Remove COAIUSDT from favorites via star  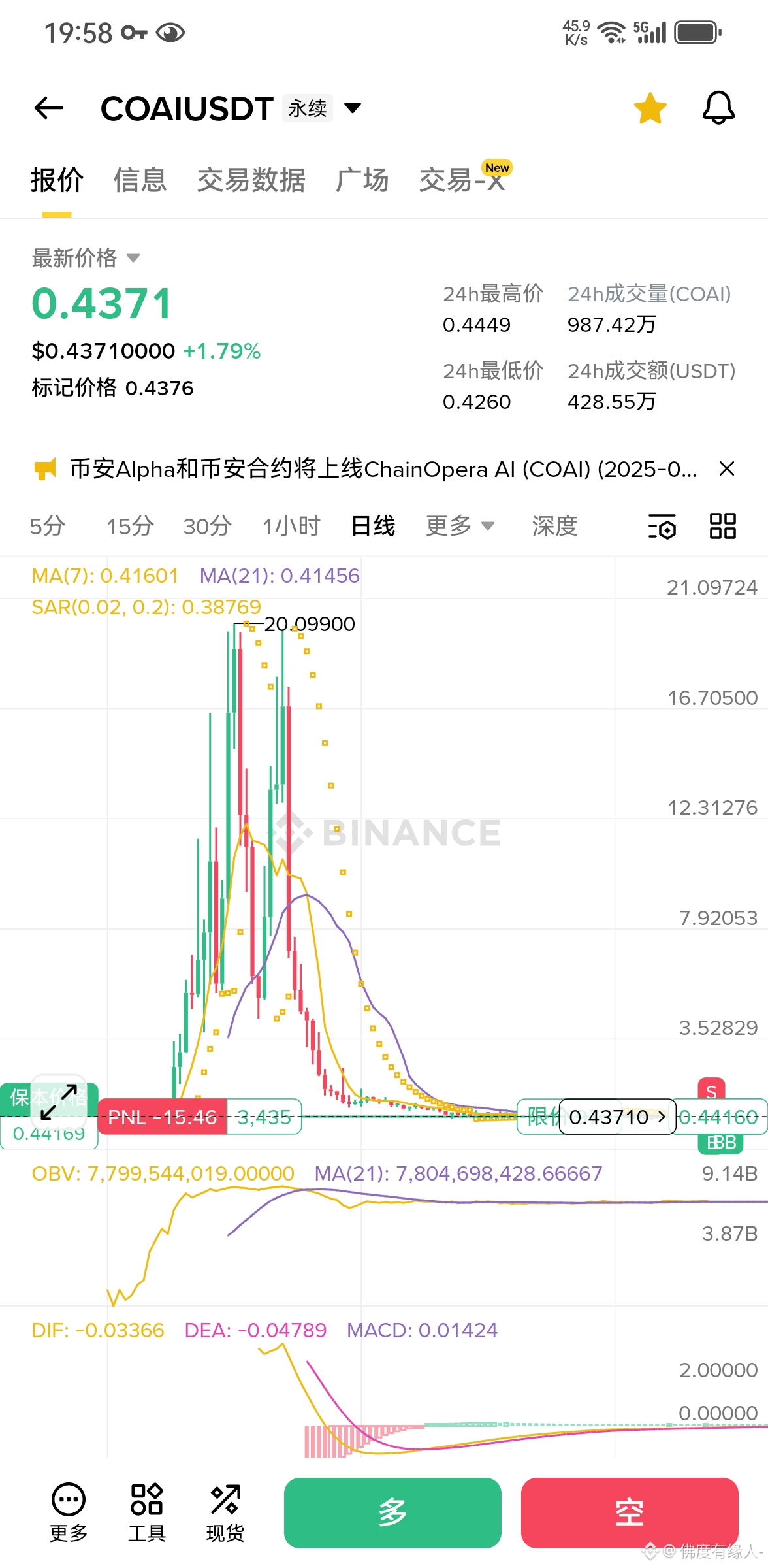point(650,108)
